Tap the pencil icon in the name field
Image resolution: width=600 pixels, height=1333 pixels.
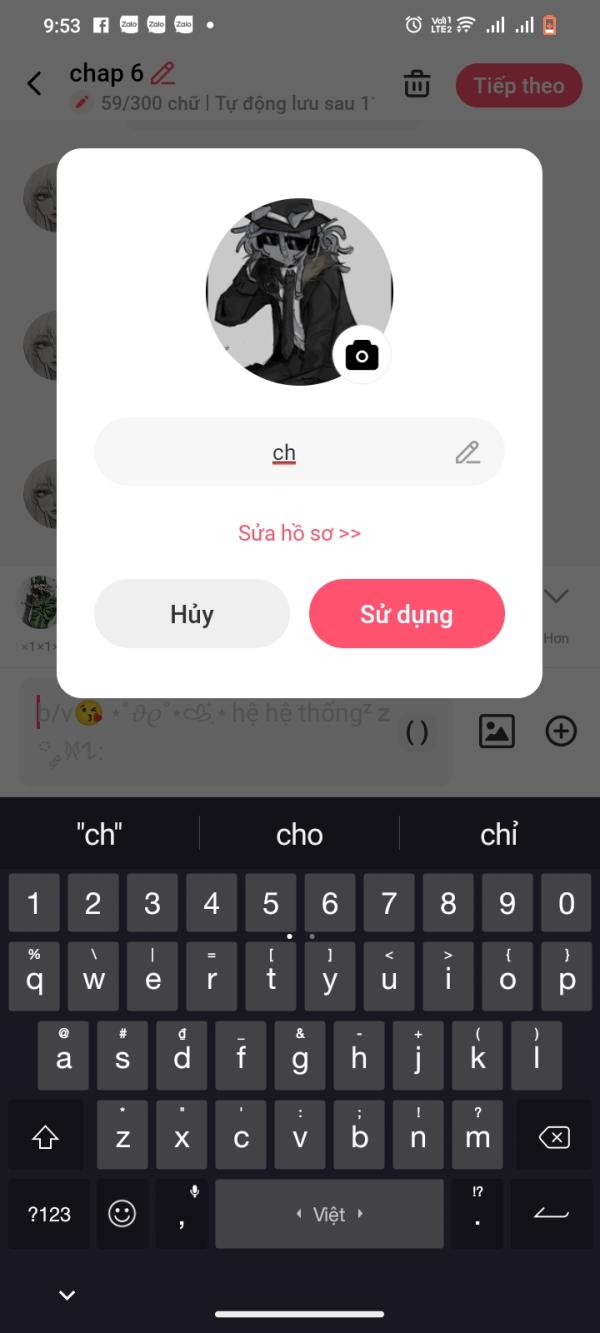click(467, 452)
